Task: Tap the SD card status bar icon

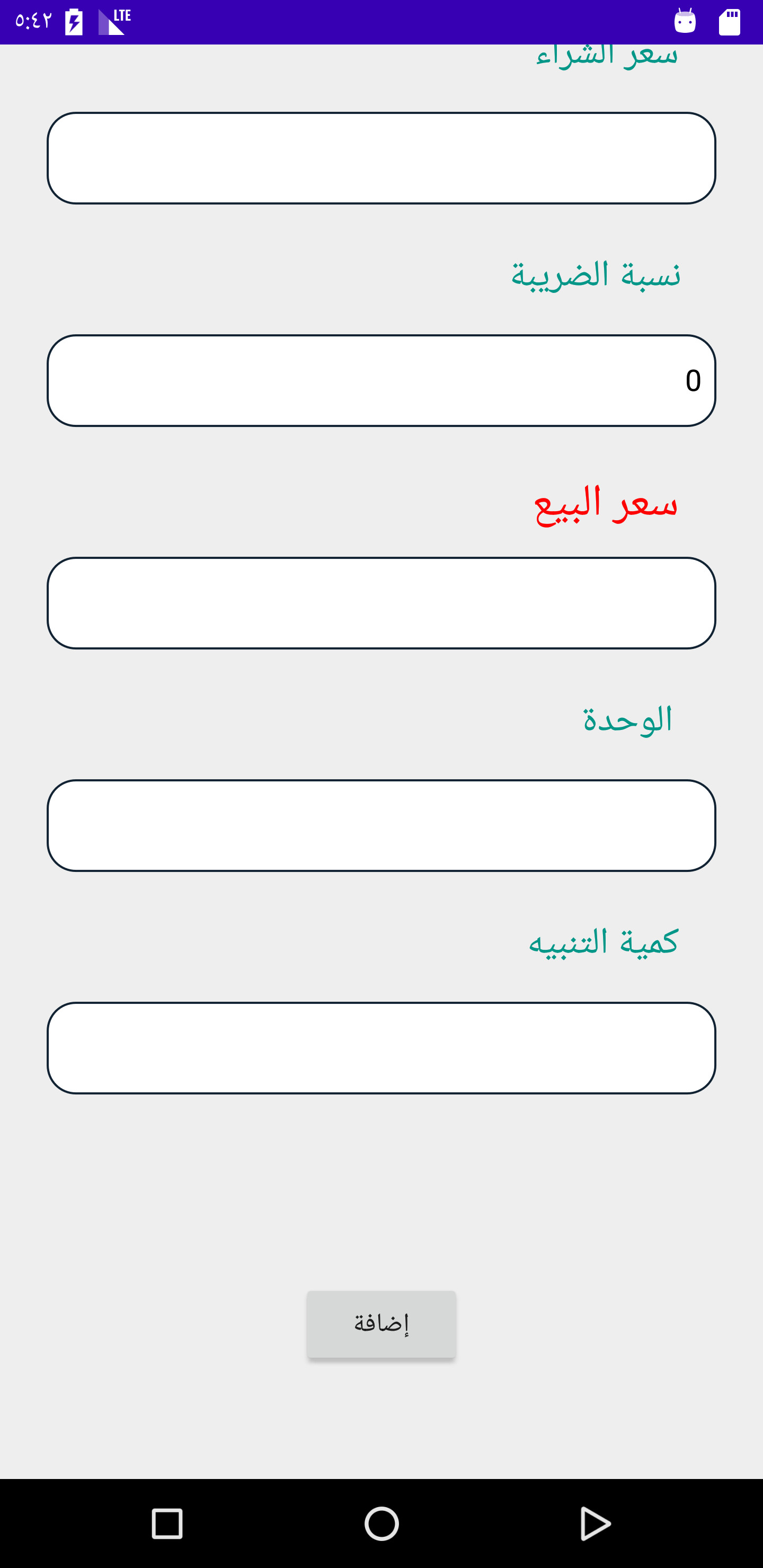Action: pos(731,22)
